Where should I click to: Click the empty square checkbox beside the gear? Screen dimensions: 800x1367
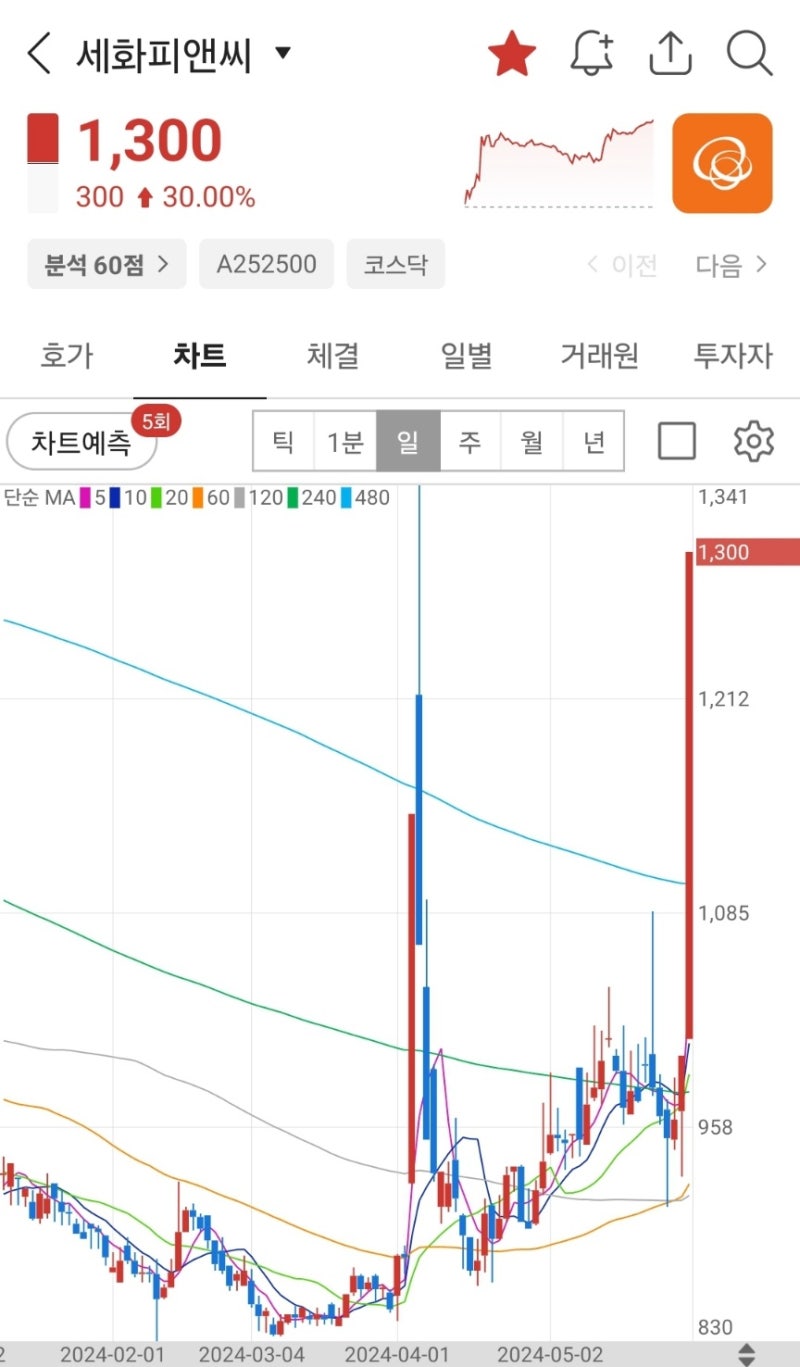coord(676,440)
